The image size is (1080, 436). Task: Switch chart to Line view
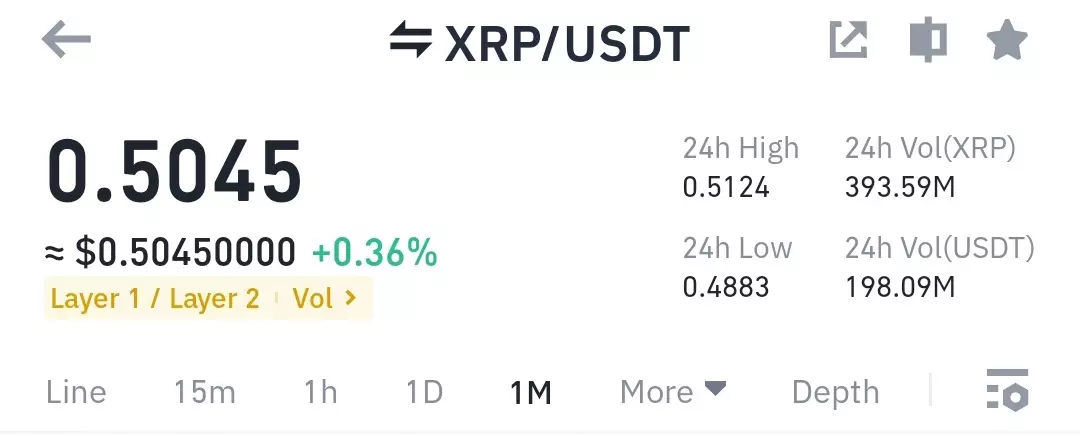76,392
